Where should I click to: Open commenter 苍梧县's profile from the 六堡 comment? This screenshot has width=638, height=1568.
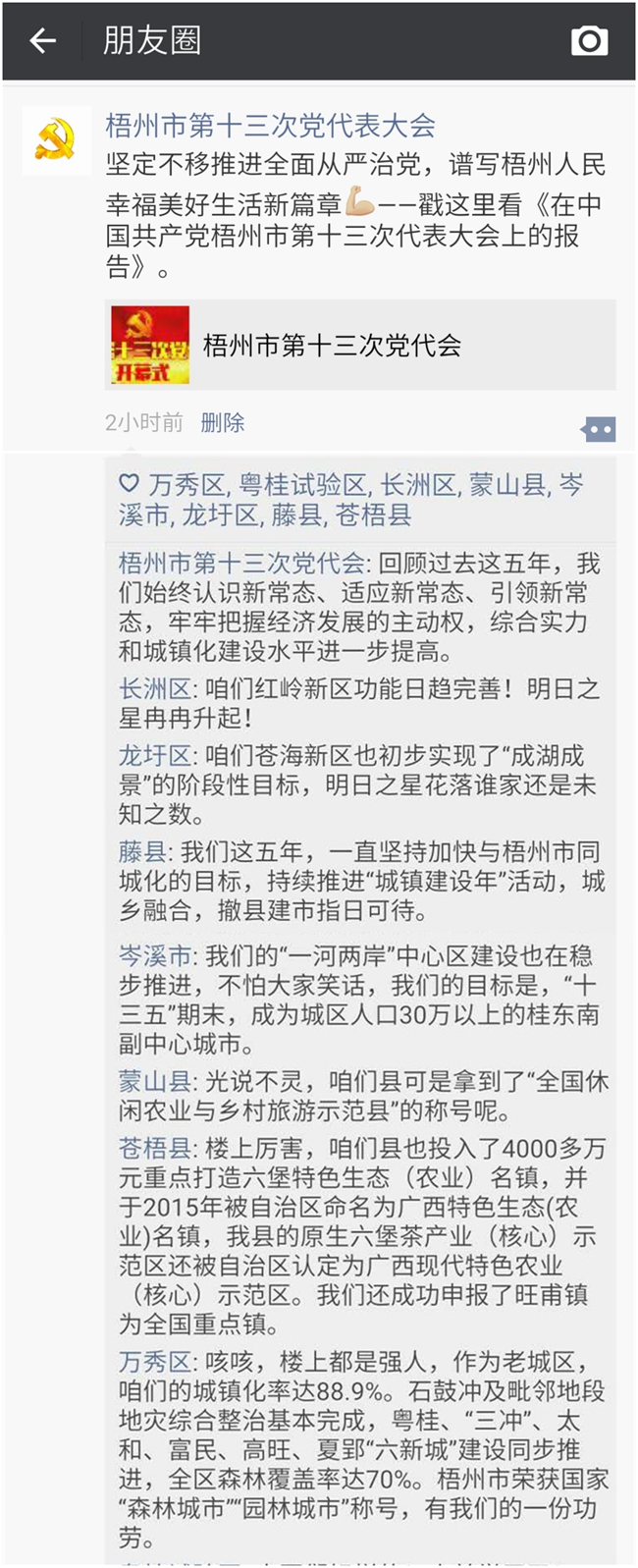(x=154, y=1148)
